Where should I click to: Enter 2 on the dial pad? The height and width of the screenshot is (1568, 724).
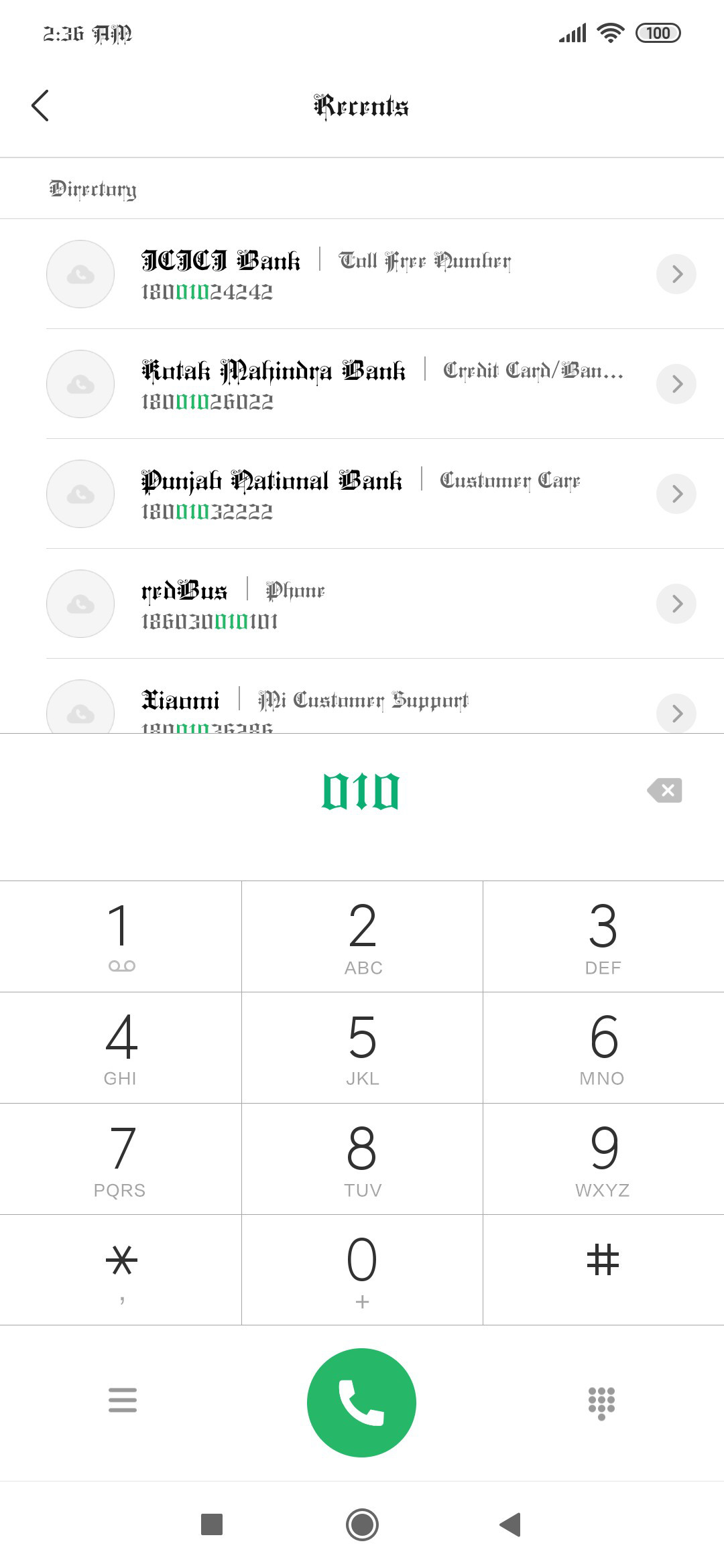362,937
